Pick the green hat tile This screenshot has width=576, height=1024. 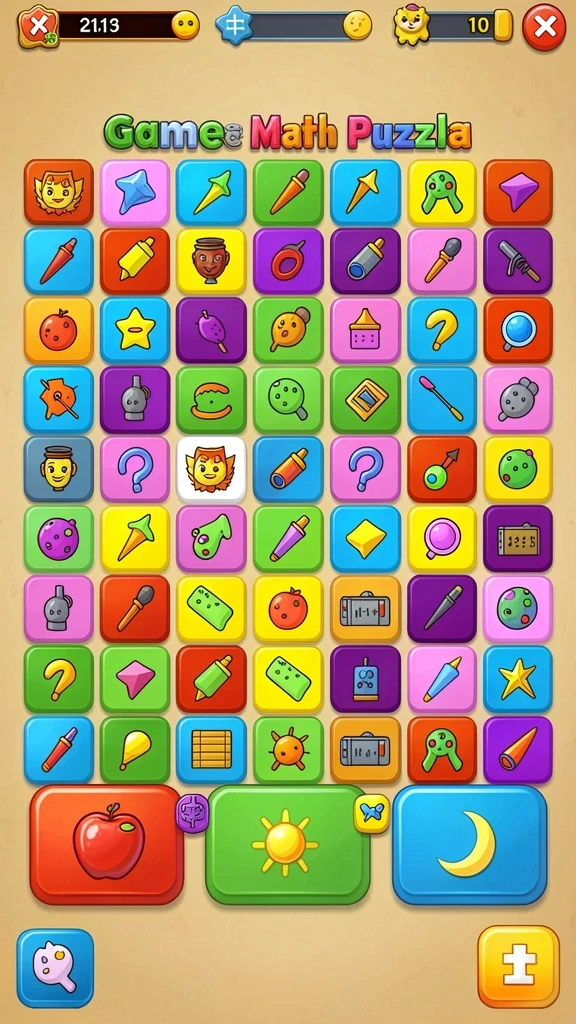[x=211, y=400]
